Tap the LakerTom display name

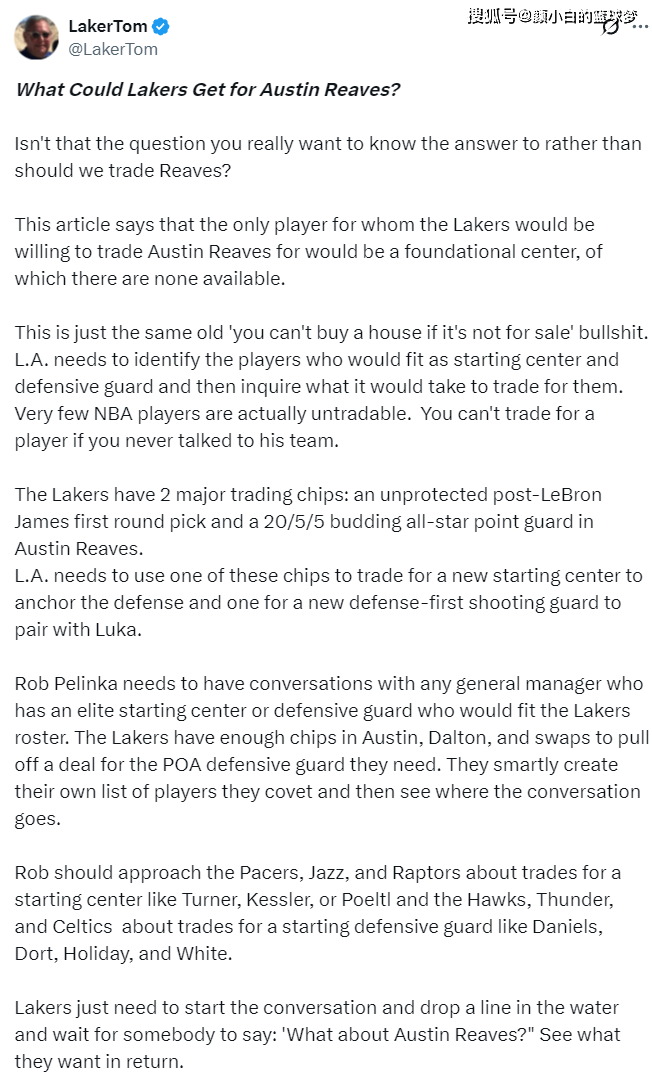108,27
